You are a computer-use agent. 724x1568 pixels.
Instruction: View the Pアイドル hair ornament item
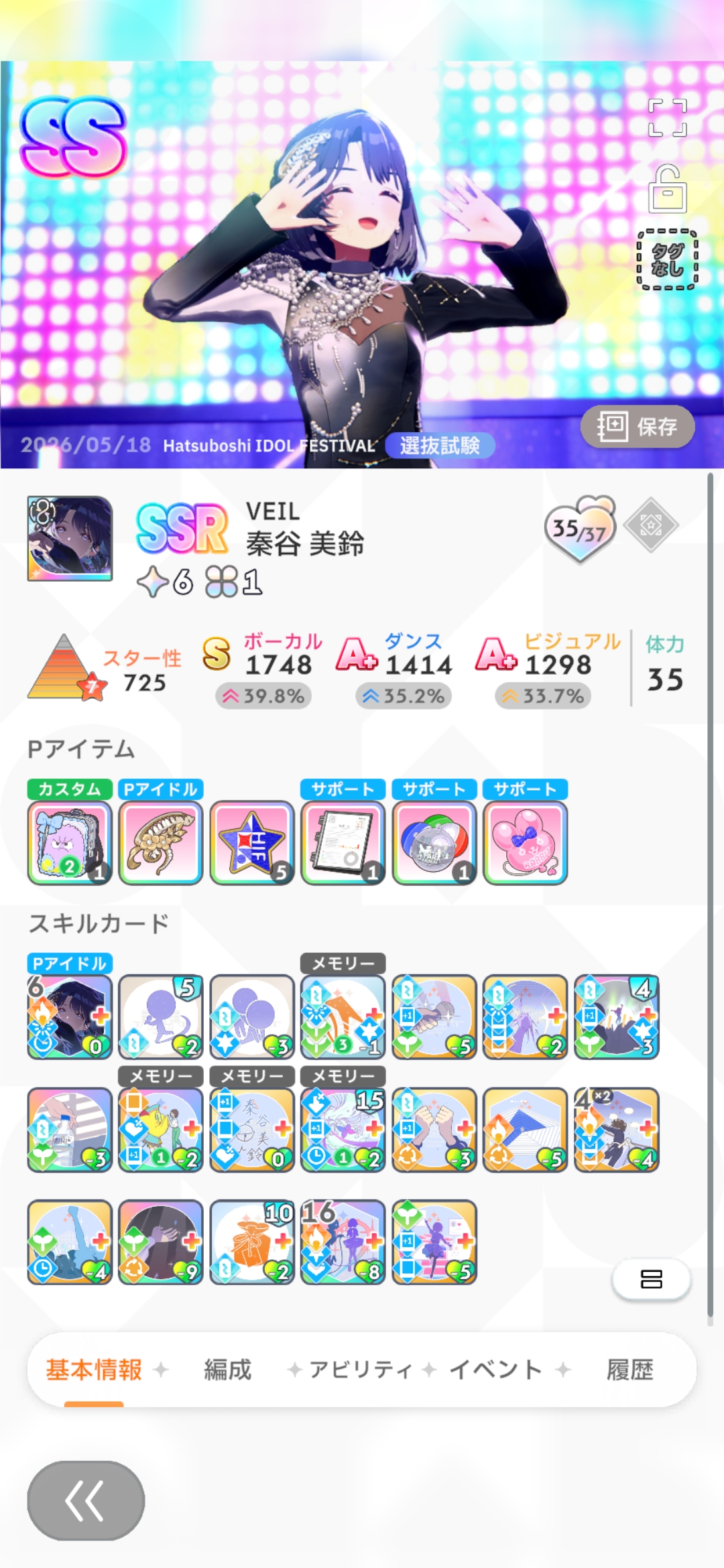point(161,842)
